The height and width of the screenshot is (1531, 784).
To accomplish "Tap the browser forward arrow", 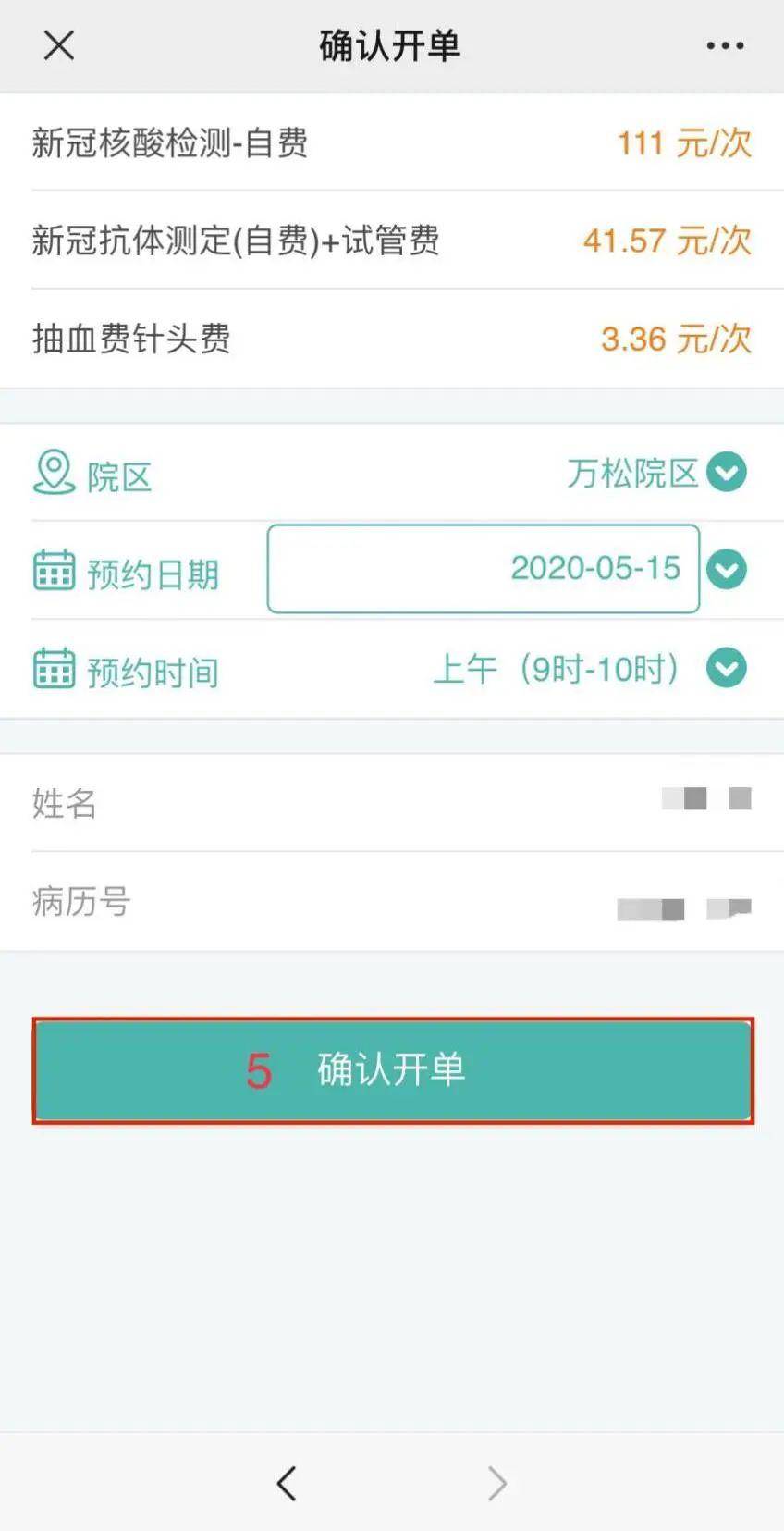I will coord(497,1483).
